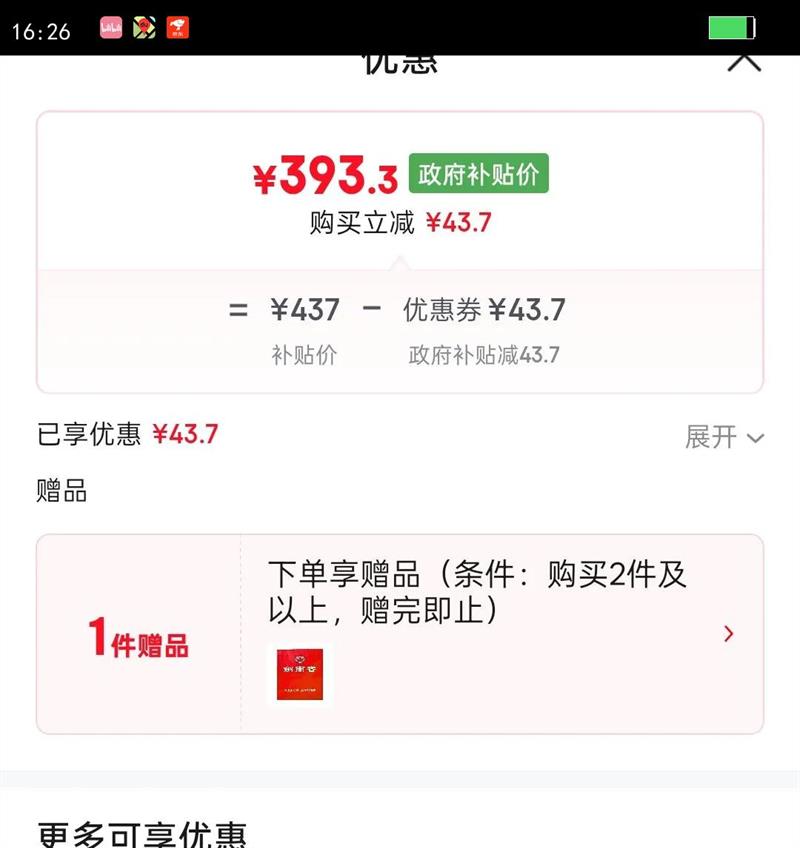Screen dimensions: 800x848
Task: Close the 优惠 discount popup
Action: click(x=744, y=60)
